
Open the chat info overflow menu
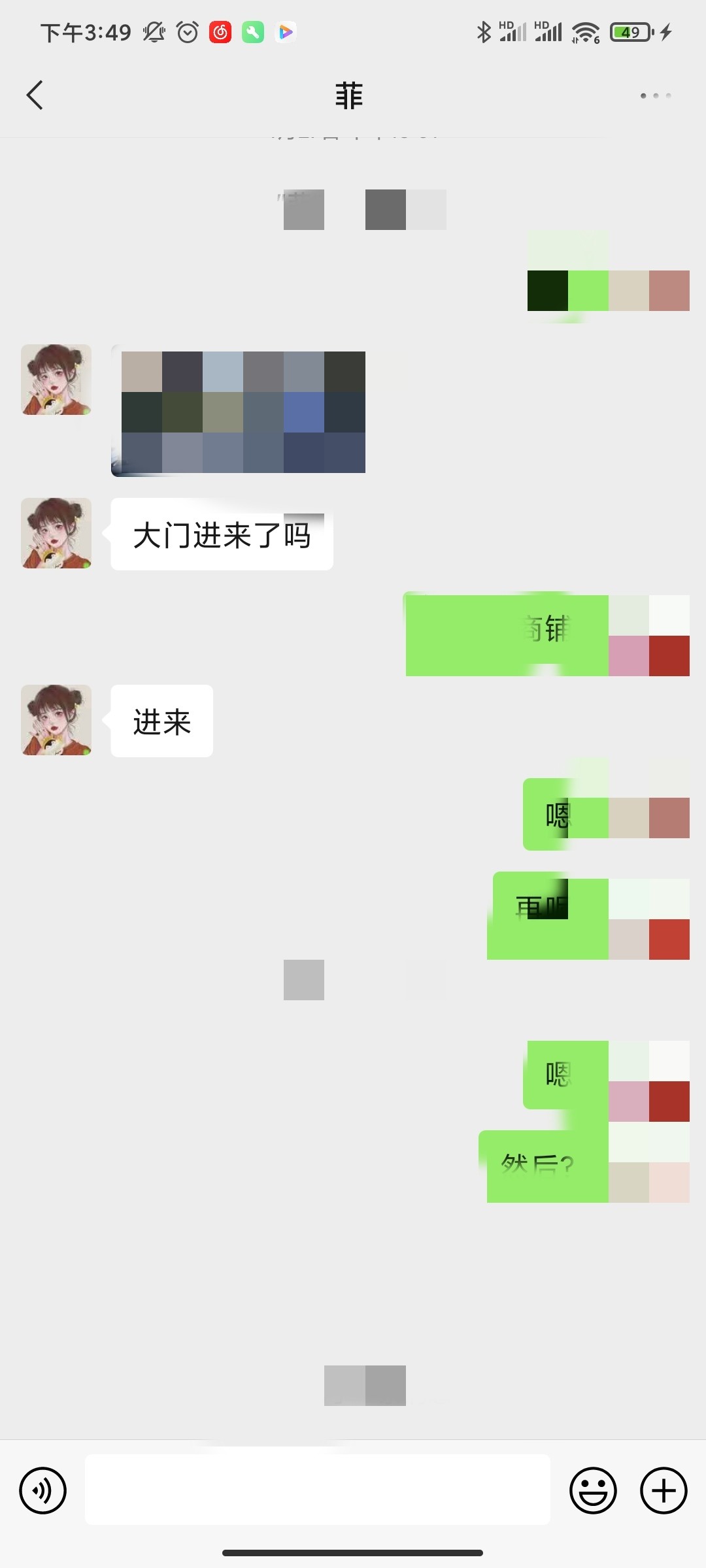click(x=655, y=96)
